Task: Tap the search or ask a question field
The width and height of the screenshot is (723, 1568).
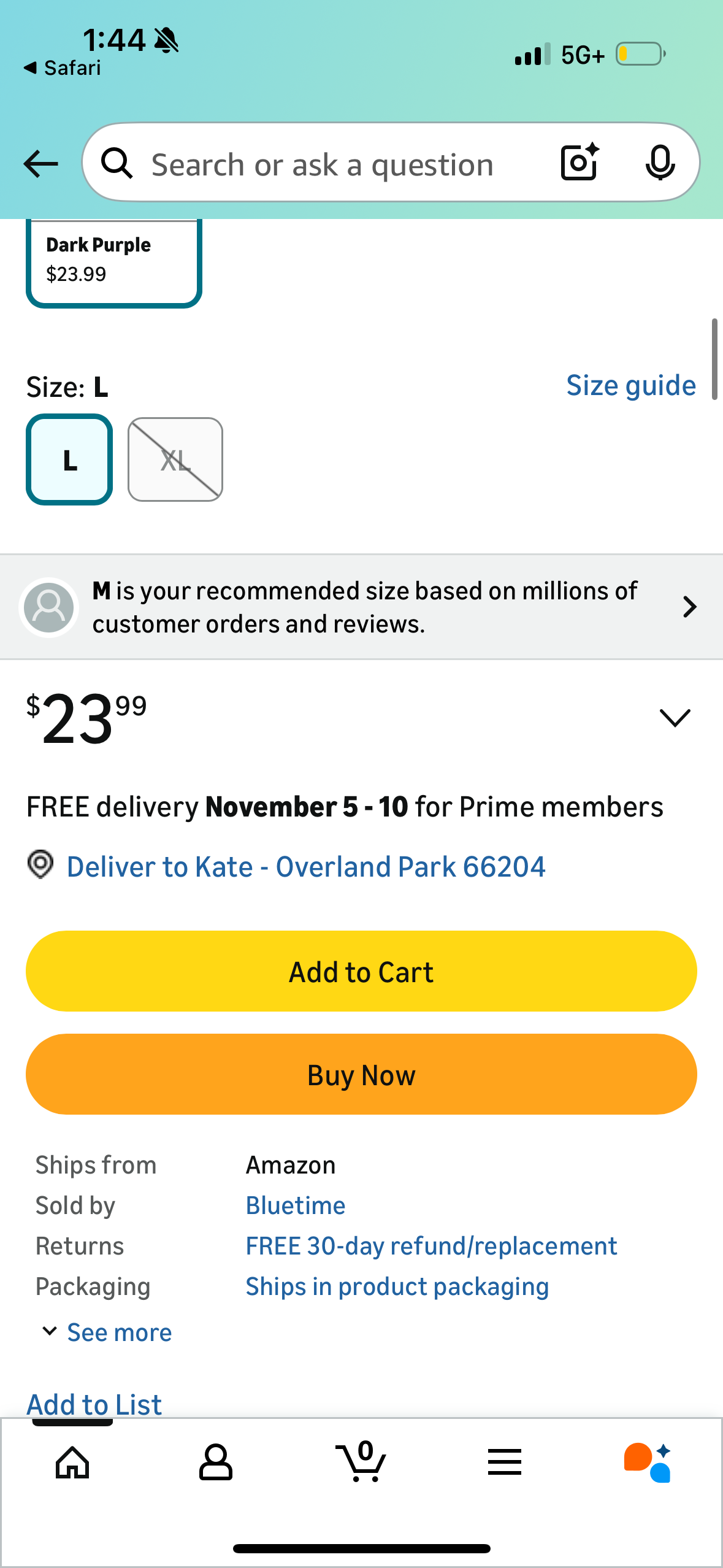Action: [322, 164]
